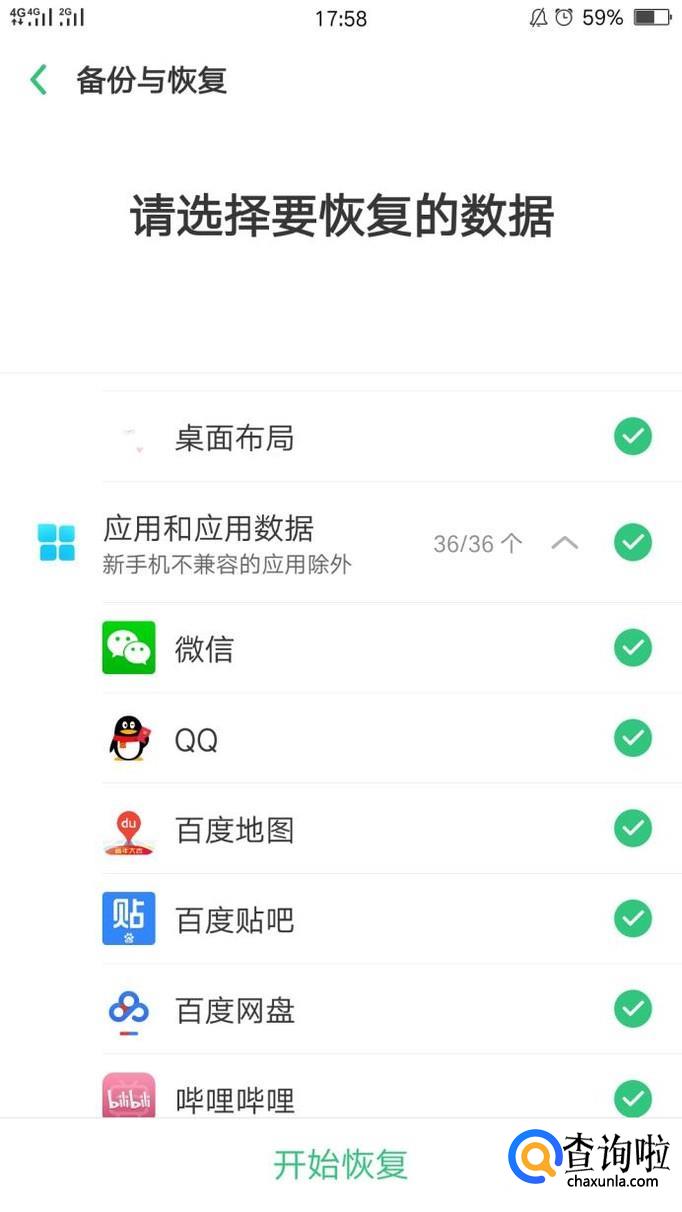Collapse the 应用和应用数据 list

click(x=565, y=543)
